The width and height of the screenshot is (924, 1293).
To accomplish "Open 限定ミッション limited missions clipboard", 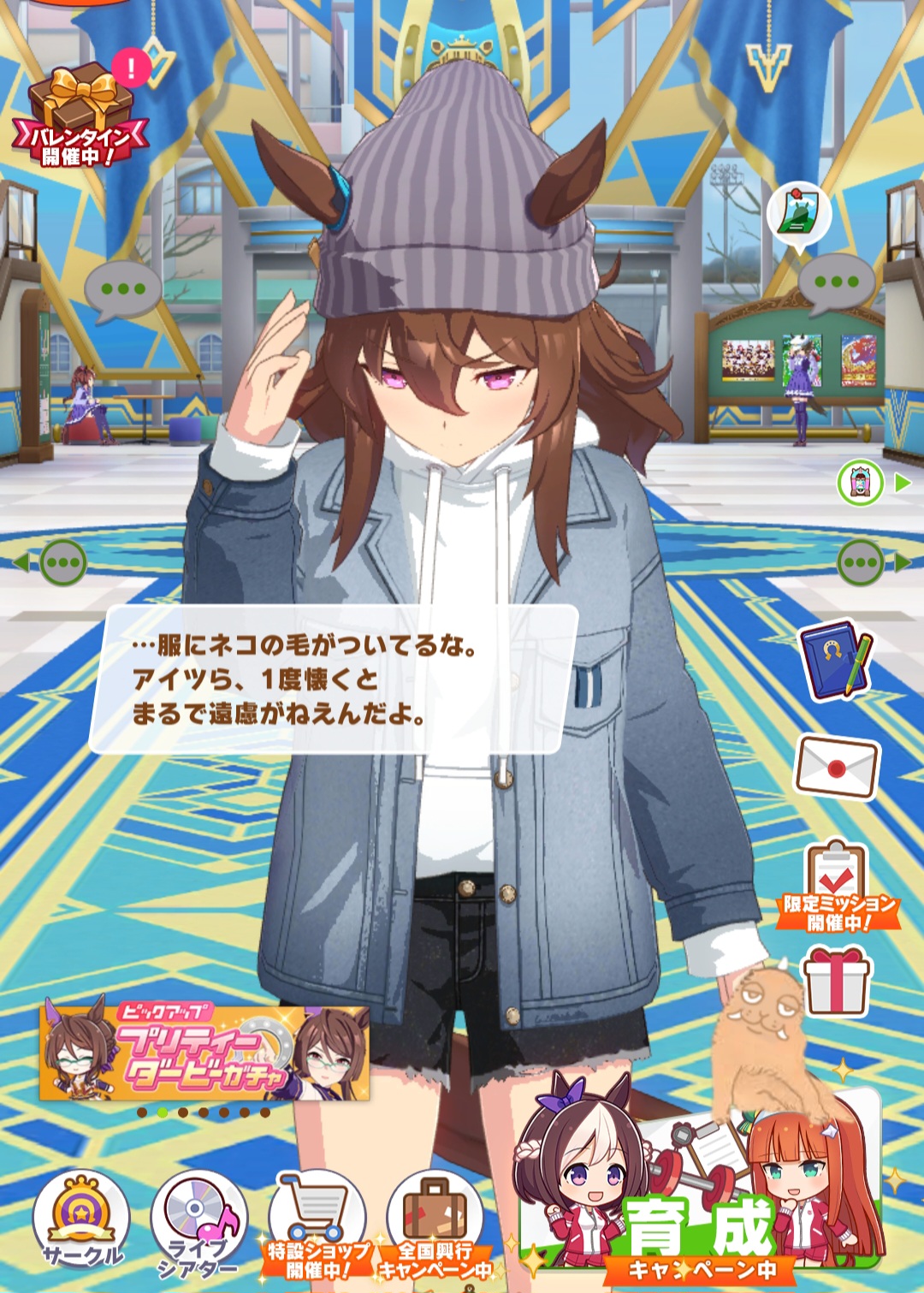I will [x=836, y=887].
